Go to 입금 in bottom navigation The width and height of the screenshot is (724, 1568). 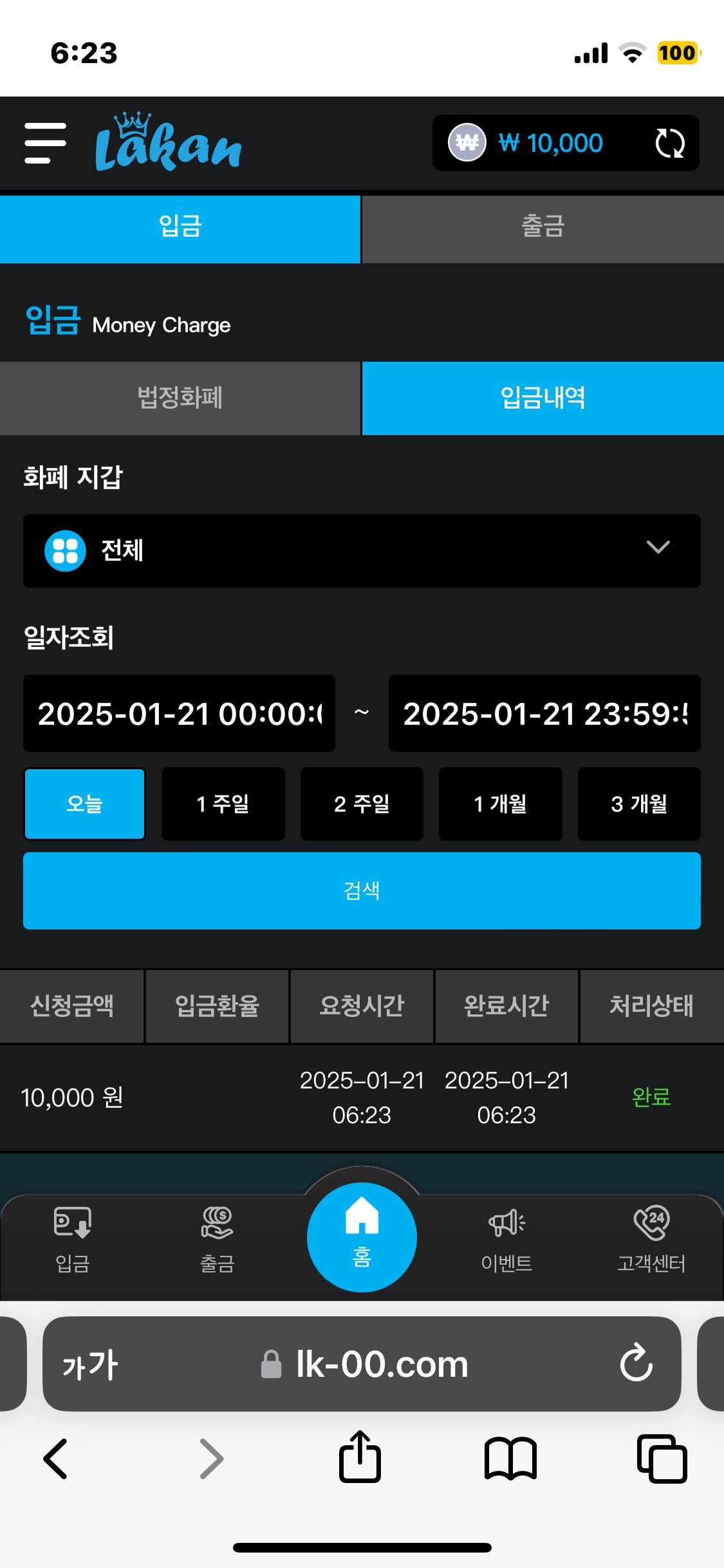click(x=72, y=1239)
